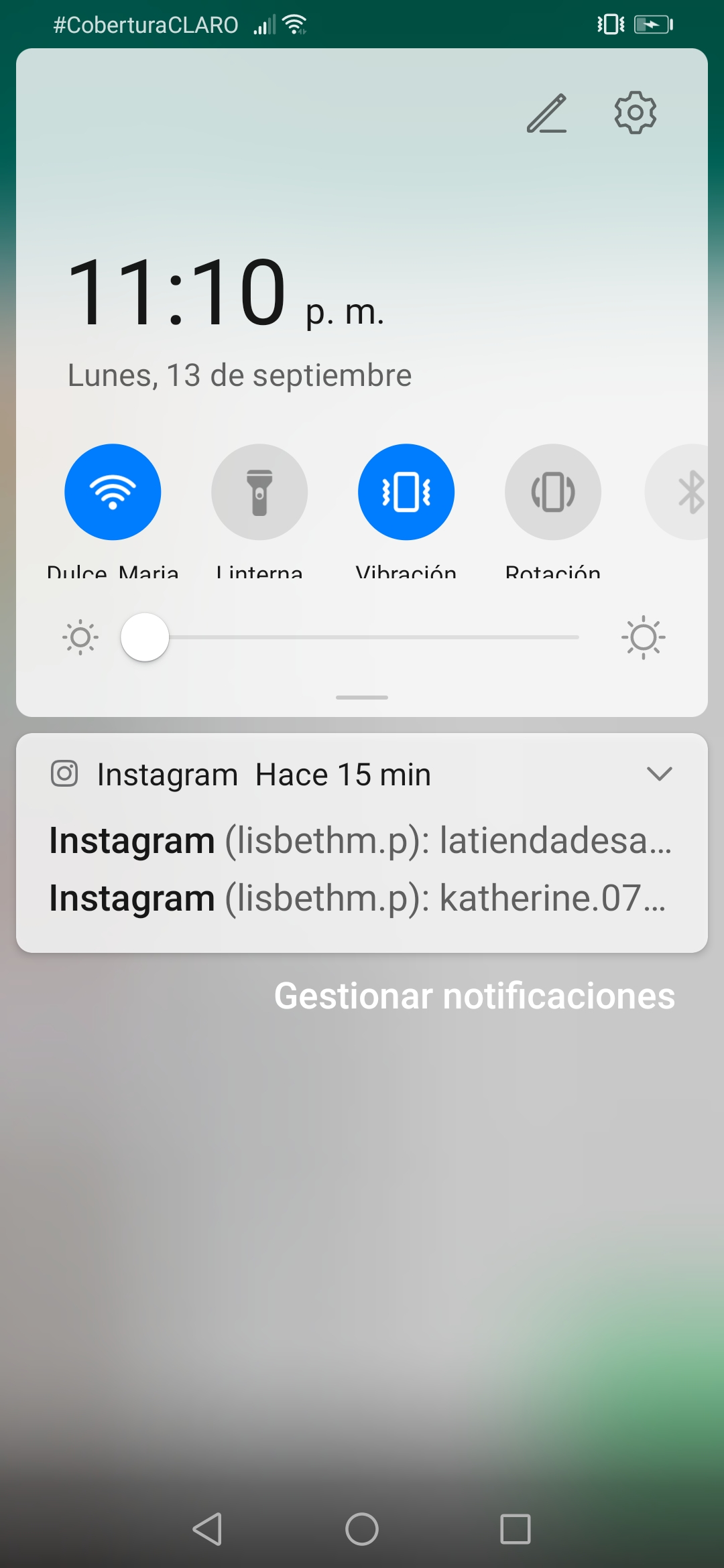Open recent apps
The height and width of the screenshot is (1568, 724).
516,1529
